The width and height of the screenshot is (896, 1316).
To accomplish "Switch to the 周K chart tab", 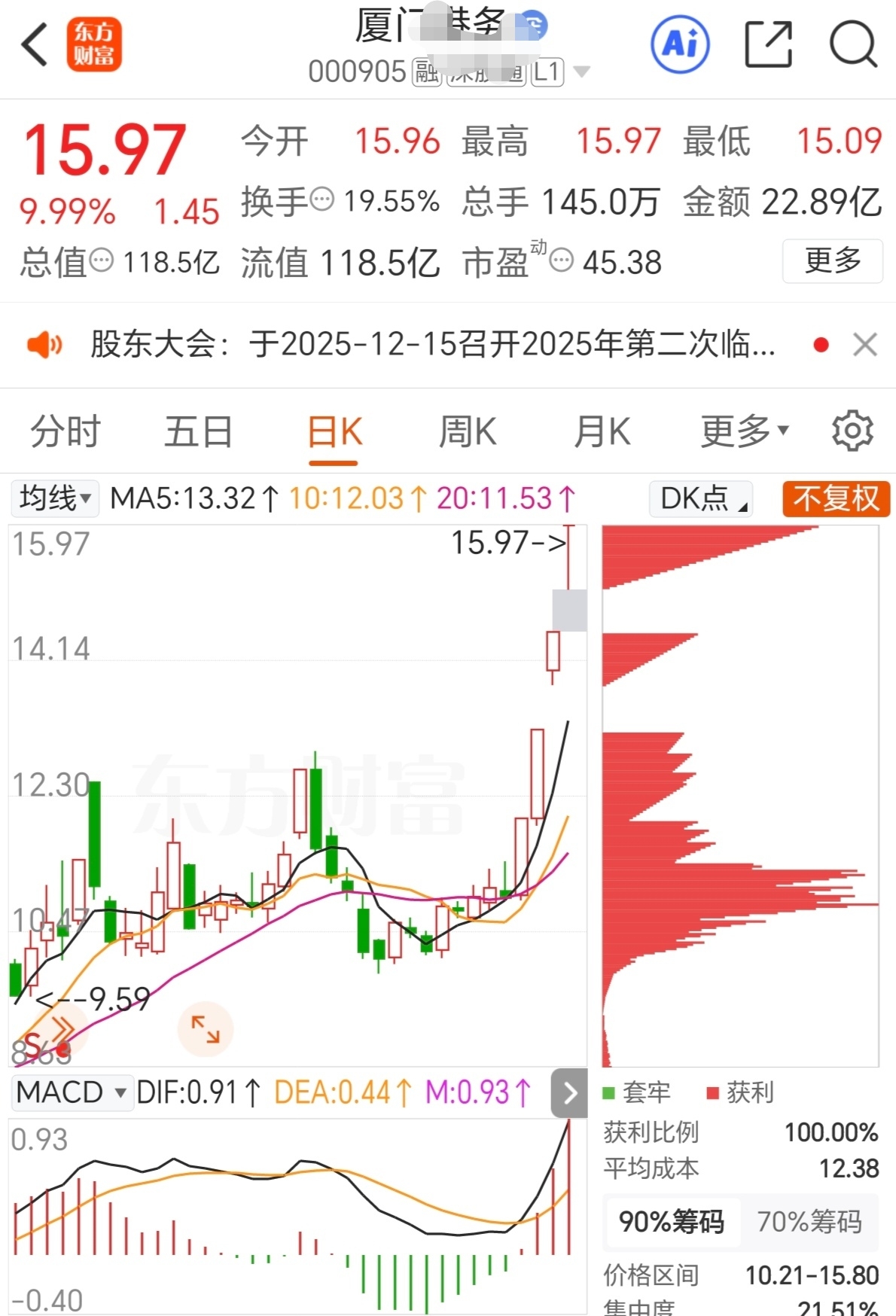I will coord(468,432).
